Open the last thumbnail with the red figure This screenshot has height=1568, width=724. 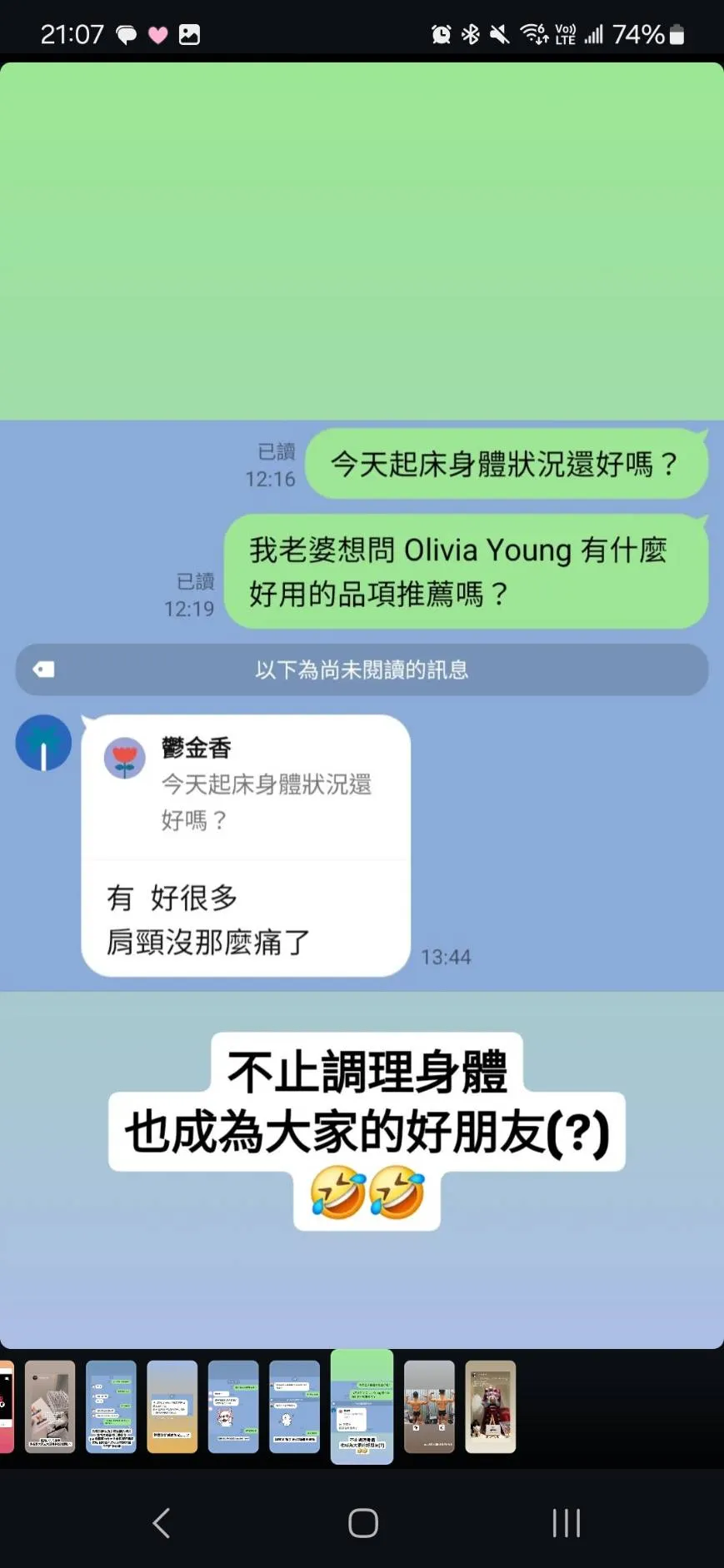[490, 1406]
